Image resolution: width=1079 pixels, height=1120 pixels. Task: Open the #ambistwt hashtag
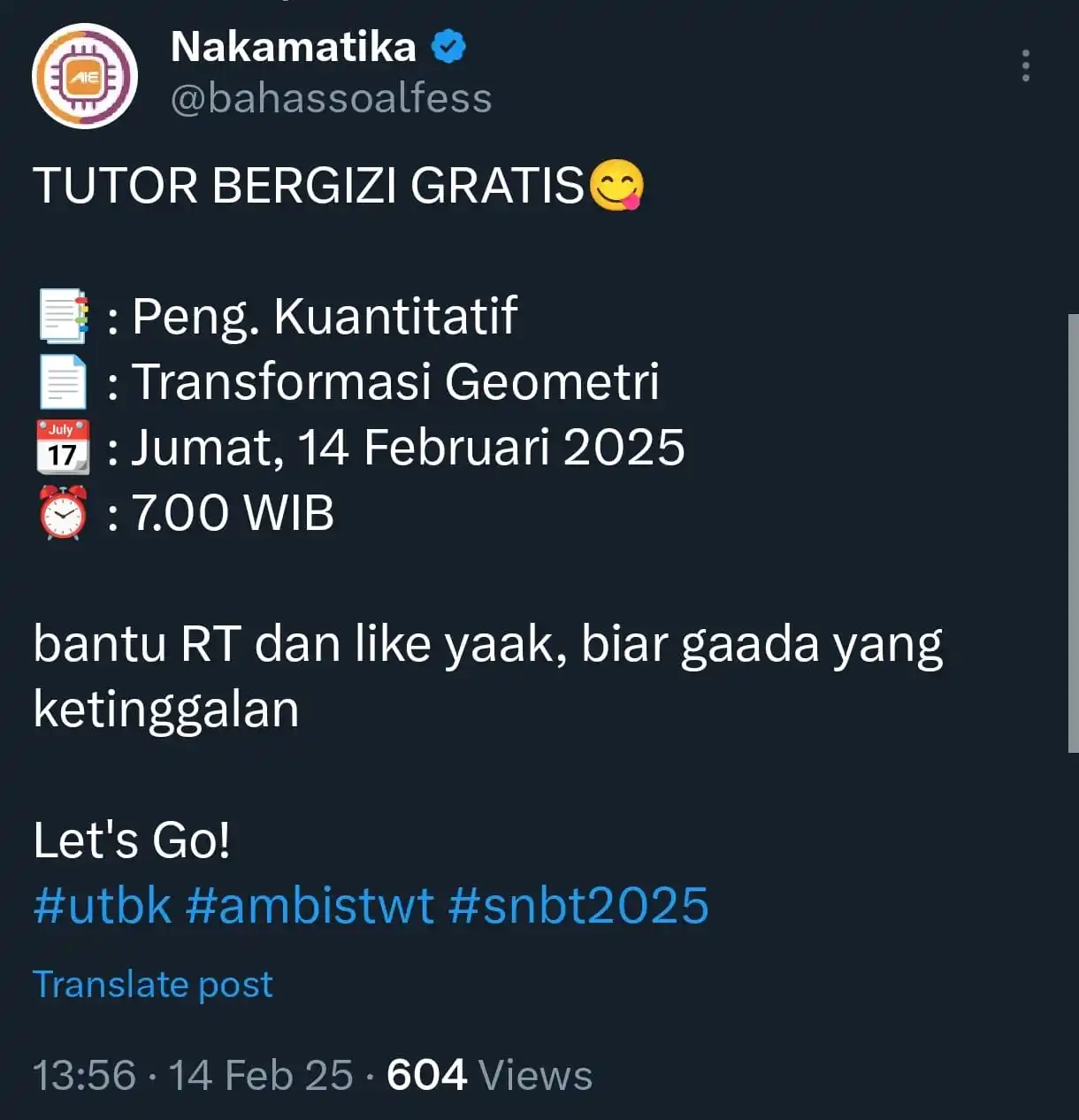pyautogui.click(x=310, y=906)
